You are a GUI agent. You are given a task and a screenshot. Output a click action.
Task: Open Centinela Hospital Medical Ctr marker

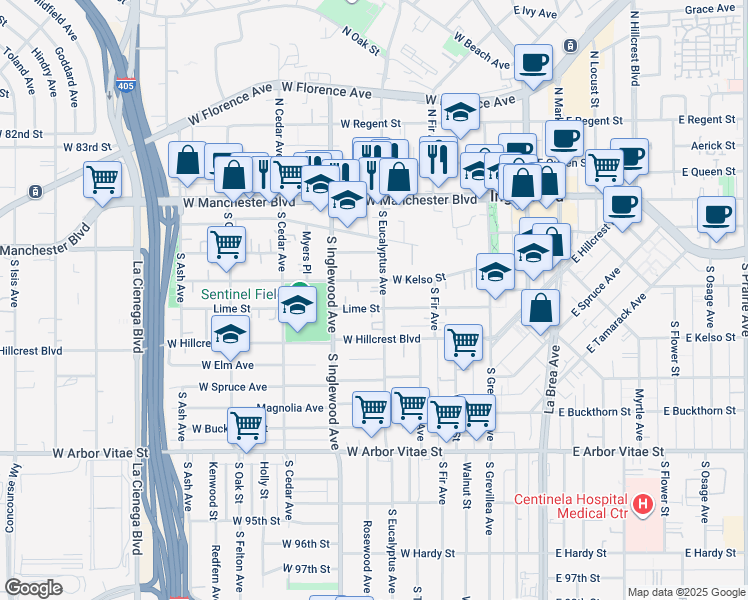click(x=643, y=507)
